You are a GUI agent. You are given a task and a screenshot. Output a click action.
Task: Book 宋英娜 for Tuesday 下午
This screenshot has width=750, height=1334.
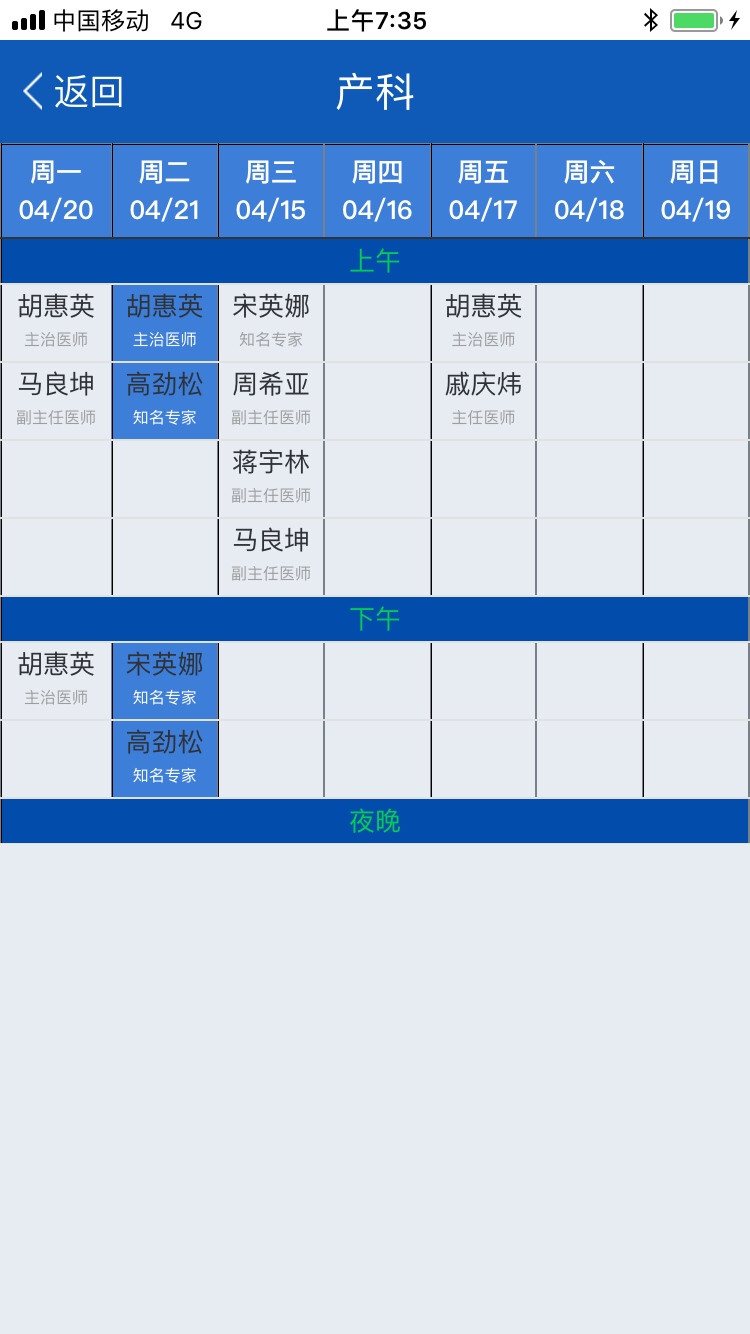pos(165,680)
